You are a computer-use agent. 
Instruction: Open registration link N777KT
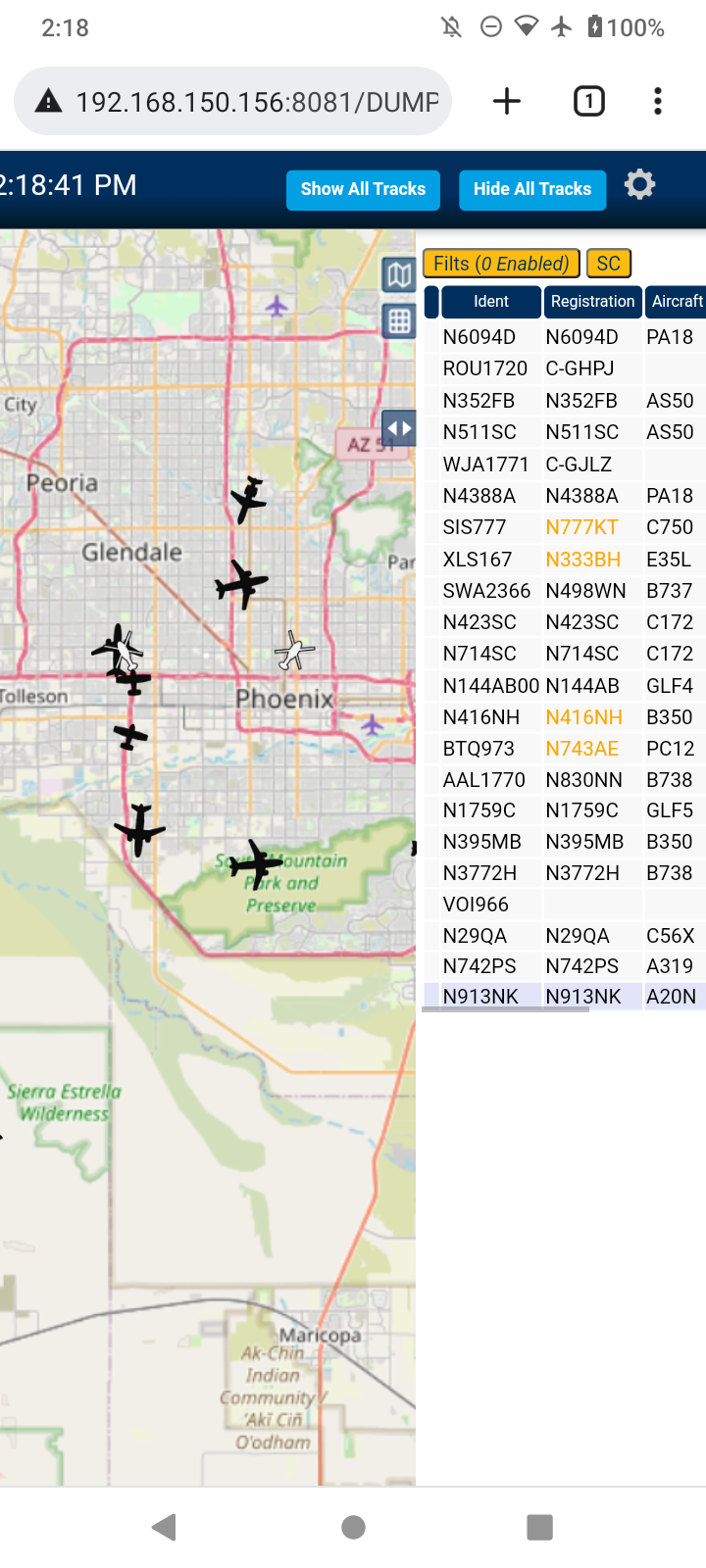pyautogui.click(x=581, y=527)
